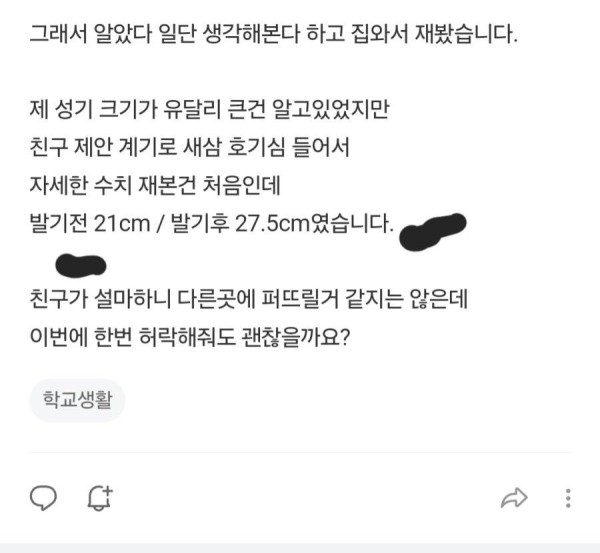Share this post
Screen dimensions: 600x553
[513, 497]
